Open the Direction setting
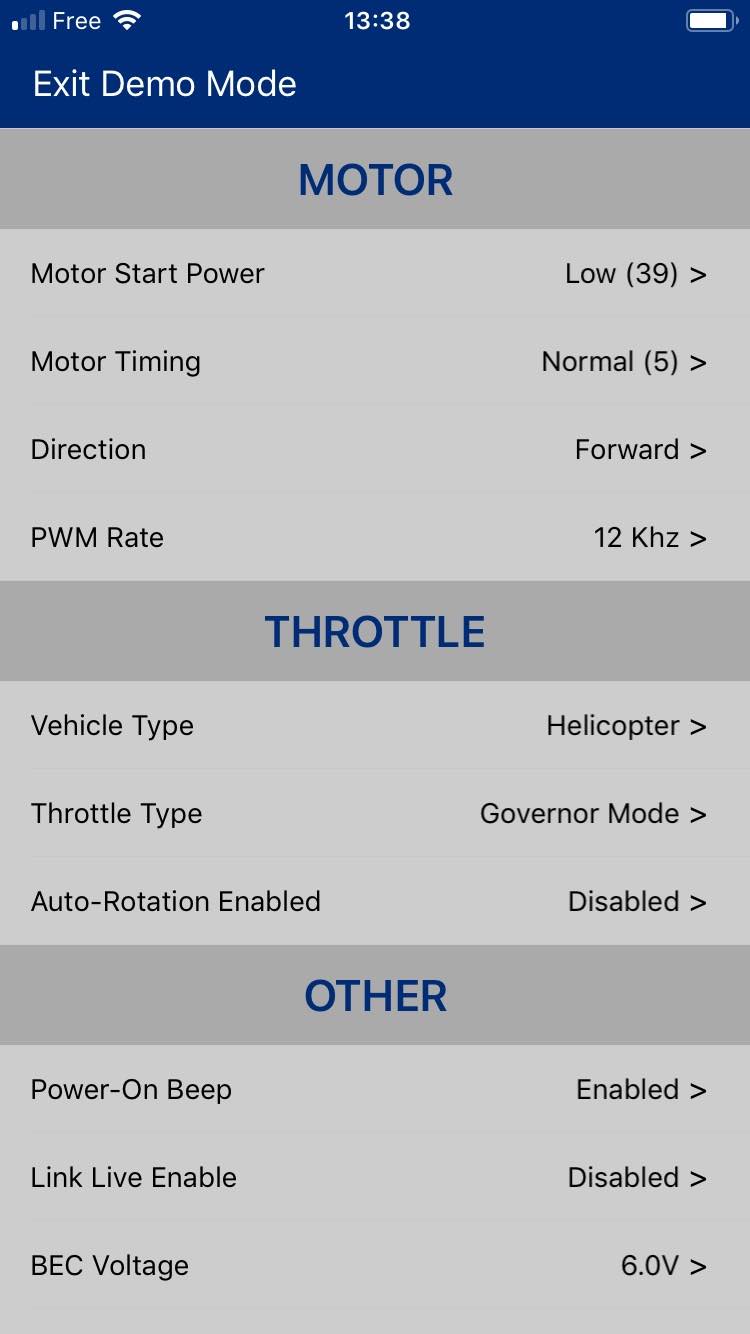Viewport: 750px width, 1334px height. click(x=375, y=449)
